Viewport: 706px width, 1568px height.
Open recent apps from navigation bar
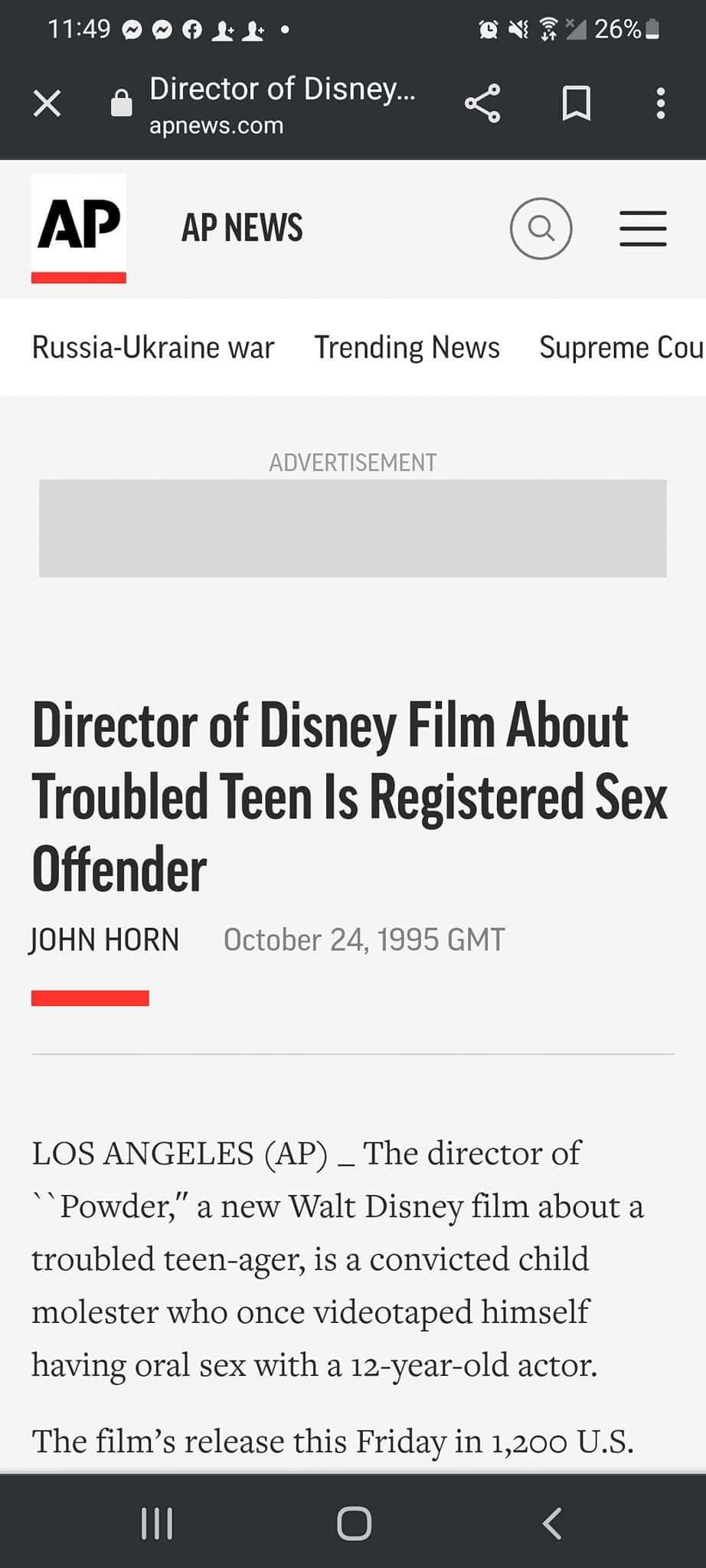157,1523
